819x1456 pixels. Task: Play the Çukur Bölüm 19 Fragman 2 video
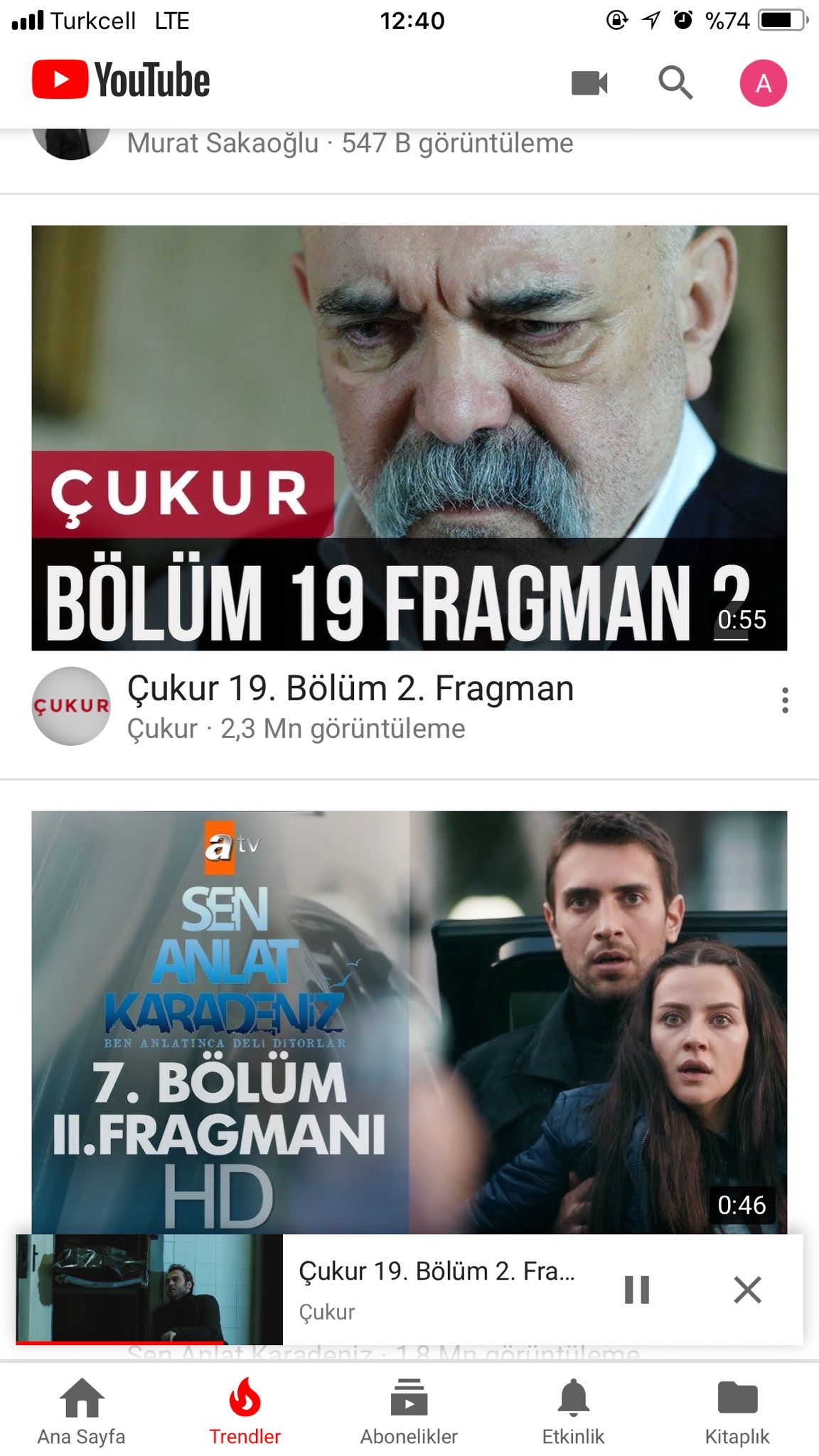(x=409, y=437)
